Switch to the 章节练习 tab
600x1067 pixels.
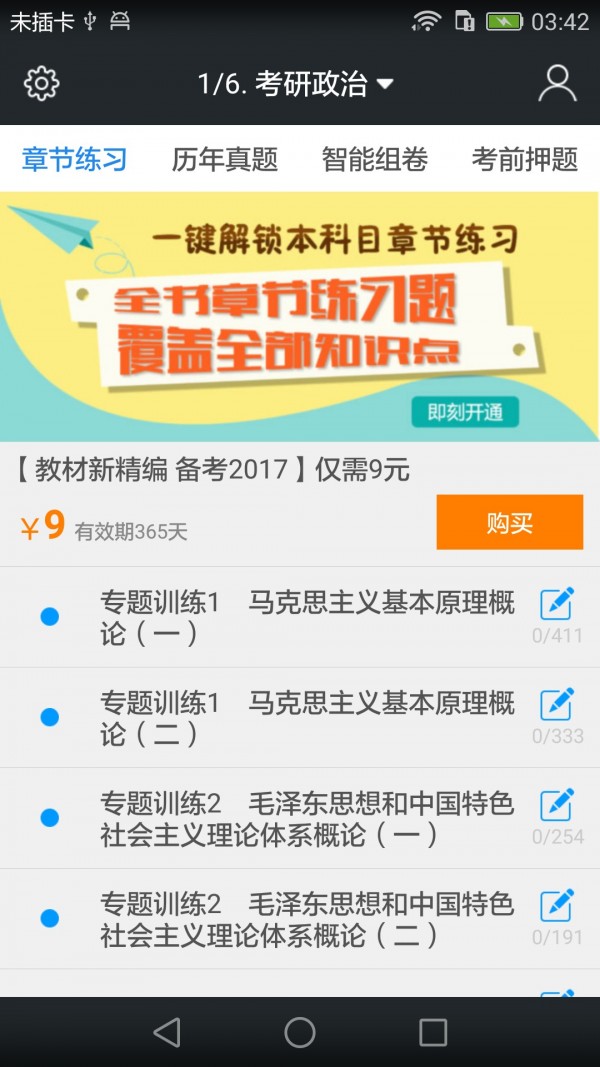[74, 159]
